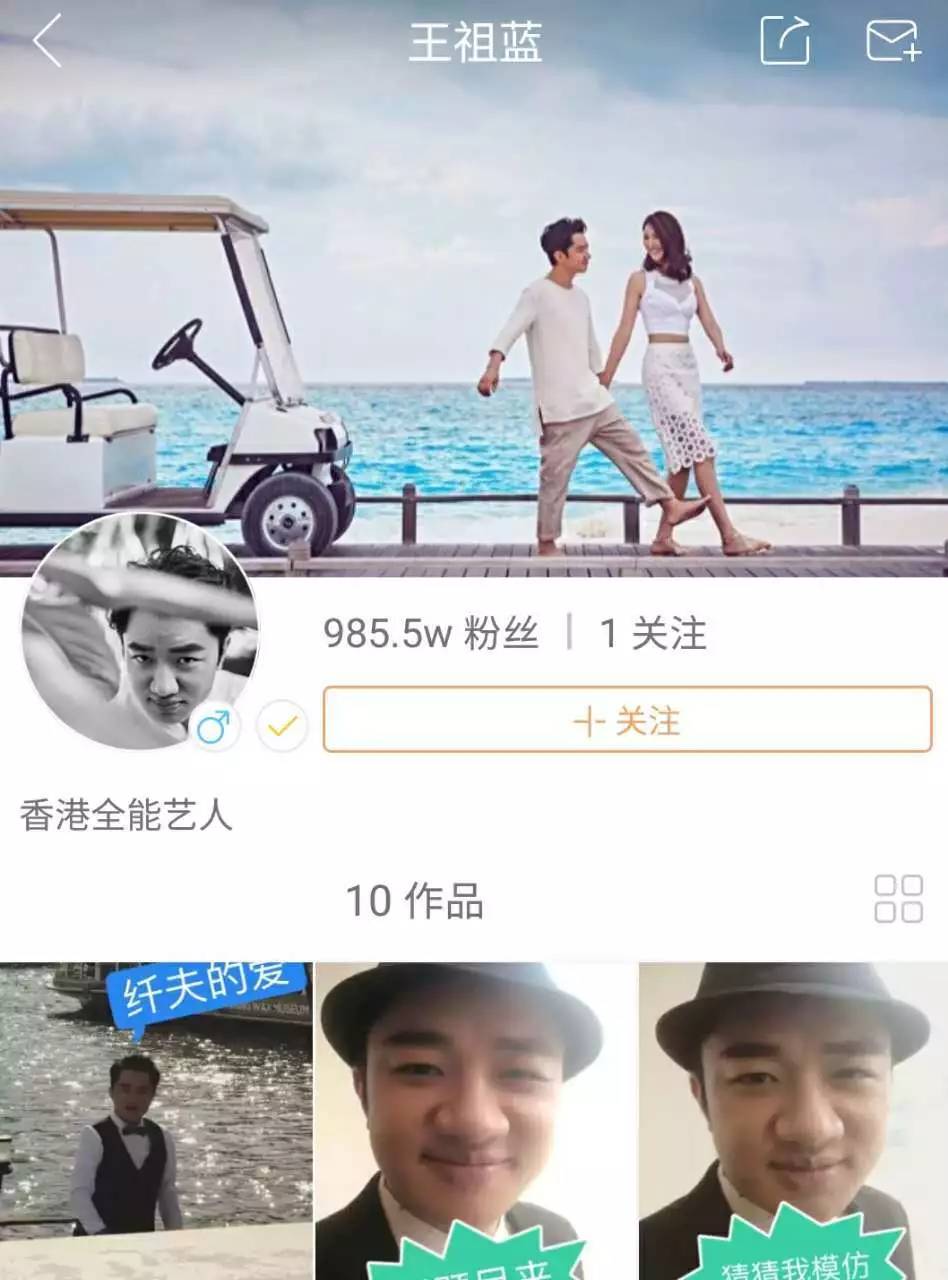
Task: View the 985.5w 粉丝 followers list
Action: [431, 634]
